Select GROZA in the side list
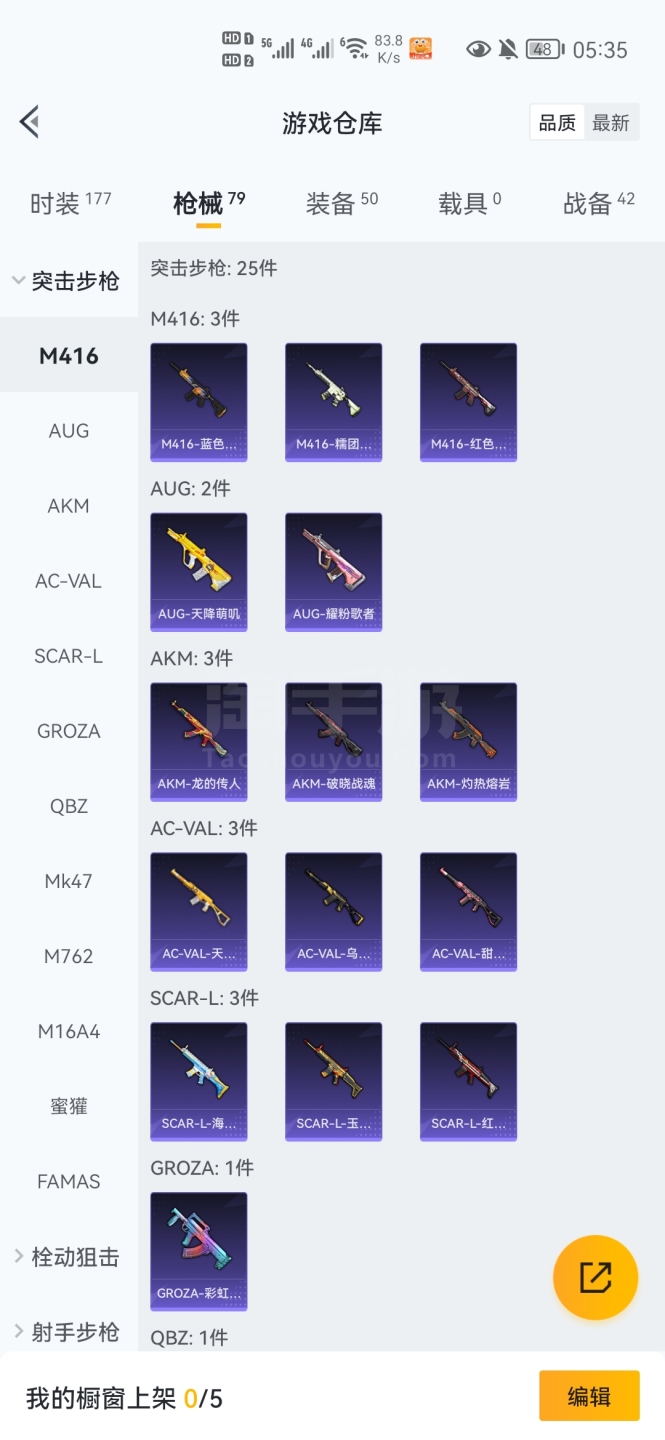The height and width of the screenshot is (1440, 665). pyautogui.click(x=68, y=731)
